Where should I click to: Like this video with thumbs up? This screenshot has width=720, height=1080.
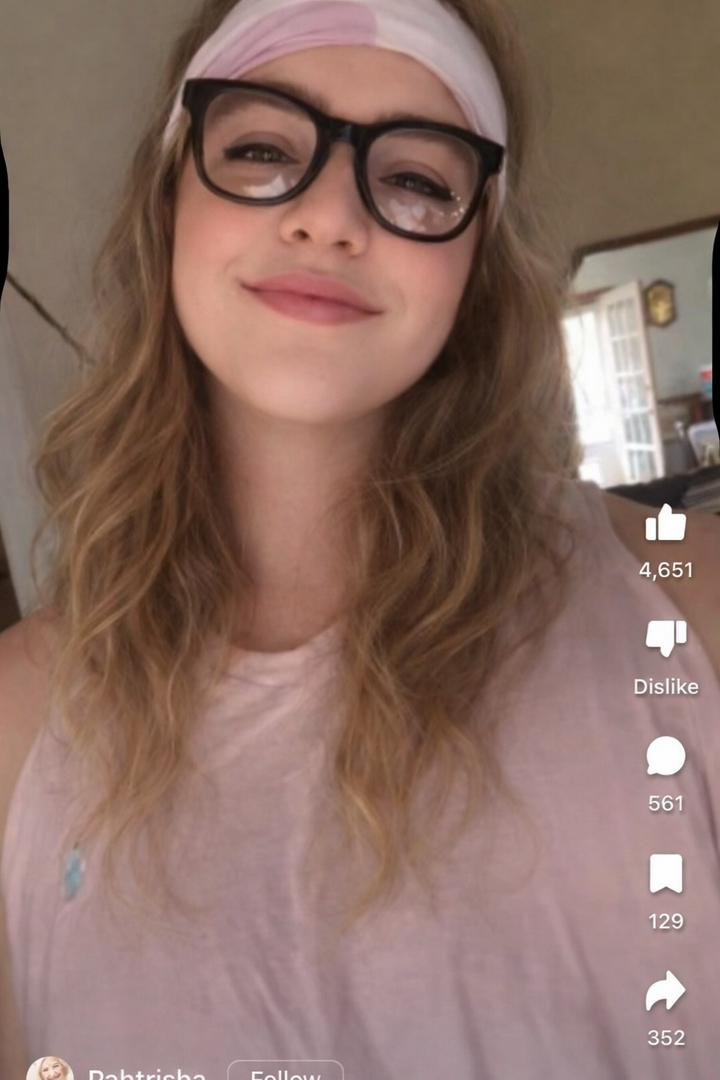point(666,524)
